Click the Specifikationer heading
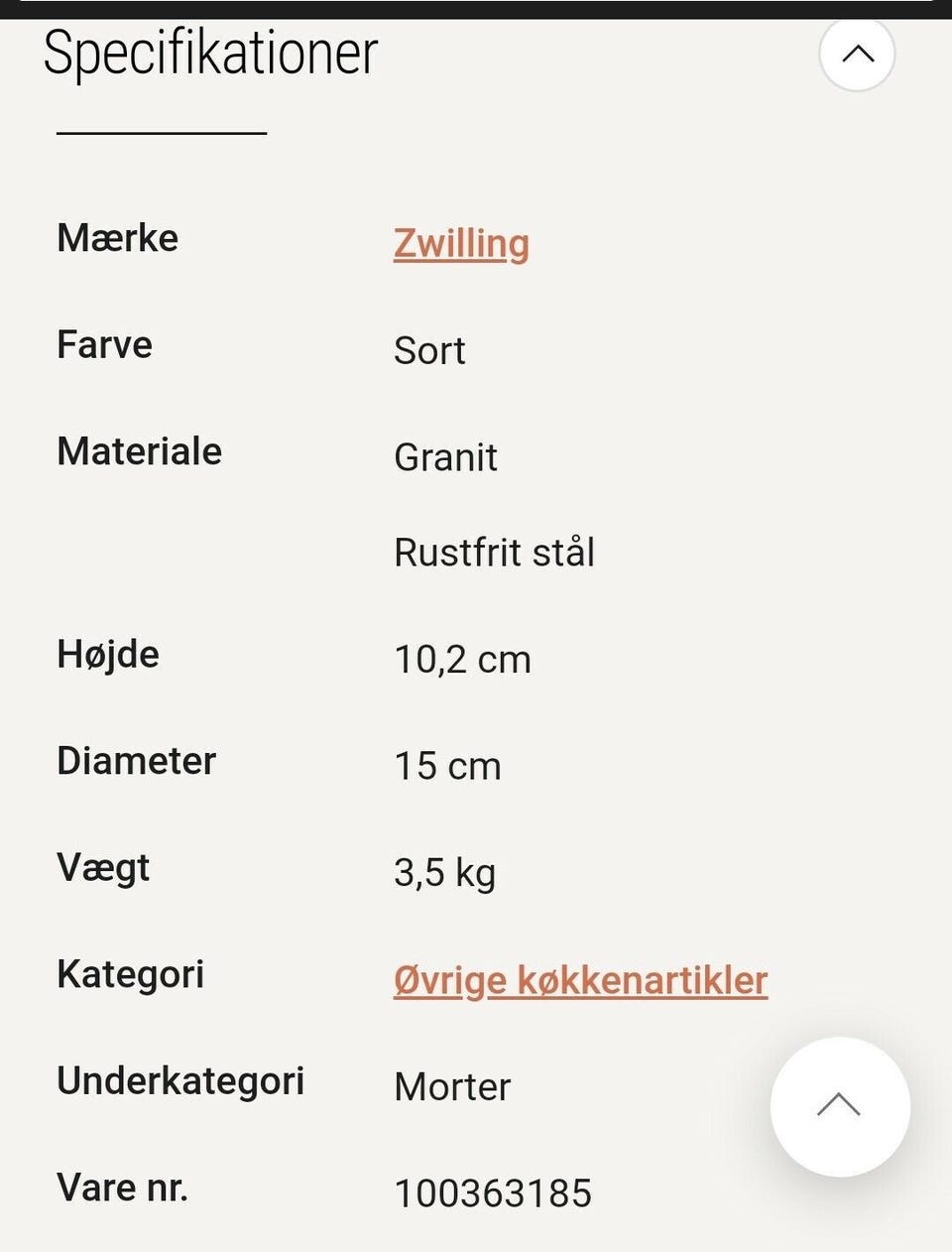 point(208,54)
